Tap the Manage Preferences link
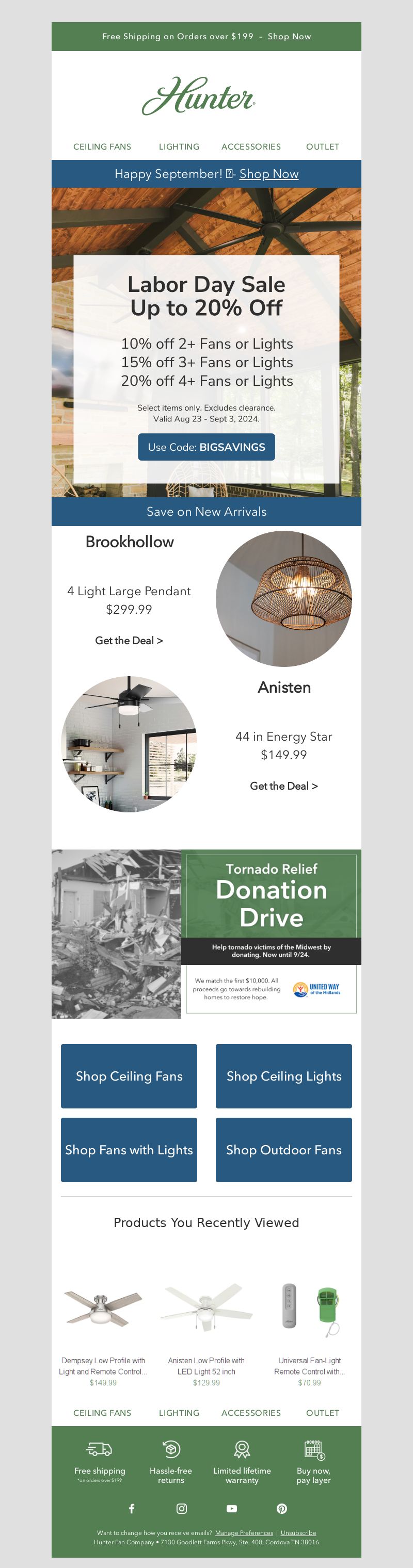The image size is (413, 1568). [x=244, y=1533]
